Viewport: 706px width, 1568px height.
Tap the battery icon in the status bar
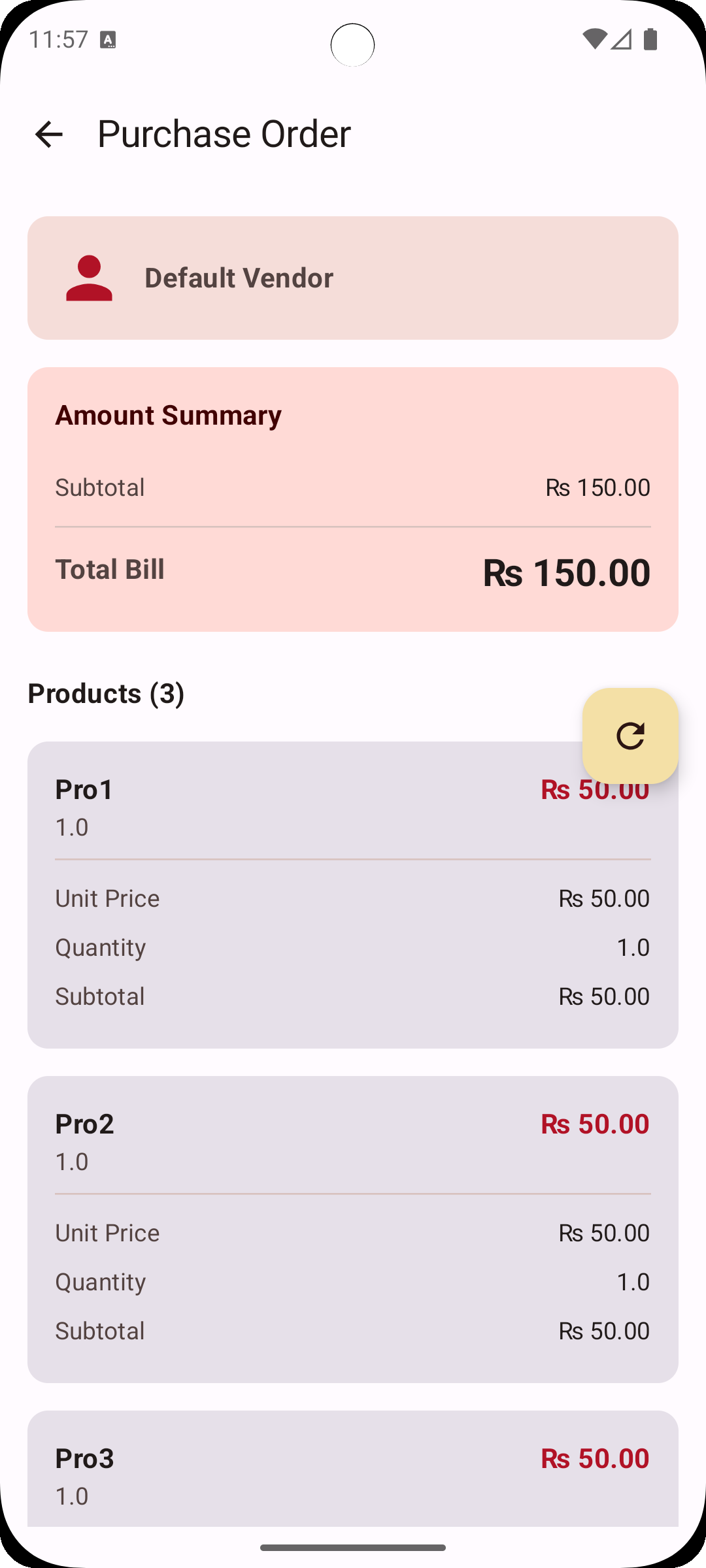click(x=650, y=39)
